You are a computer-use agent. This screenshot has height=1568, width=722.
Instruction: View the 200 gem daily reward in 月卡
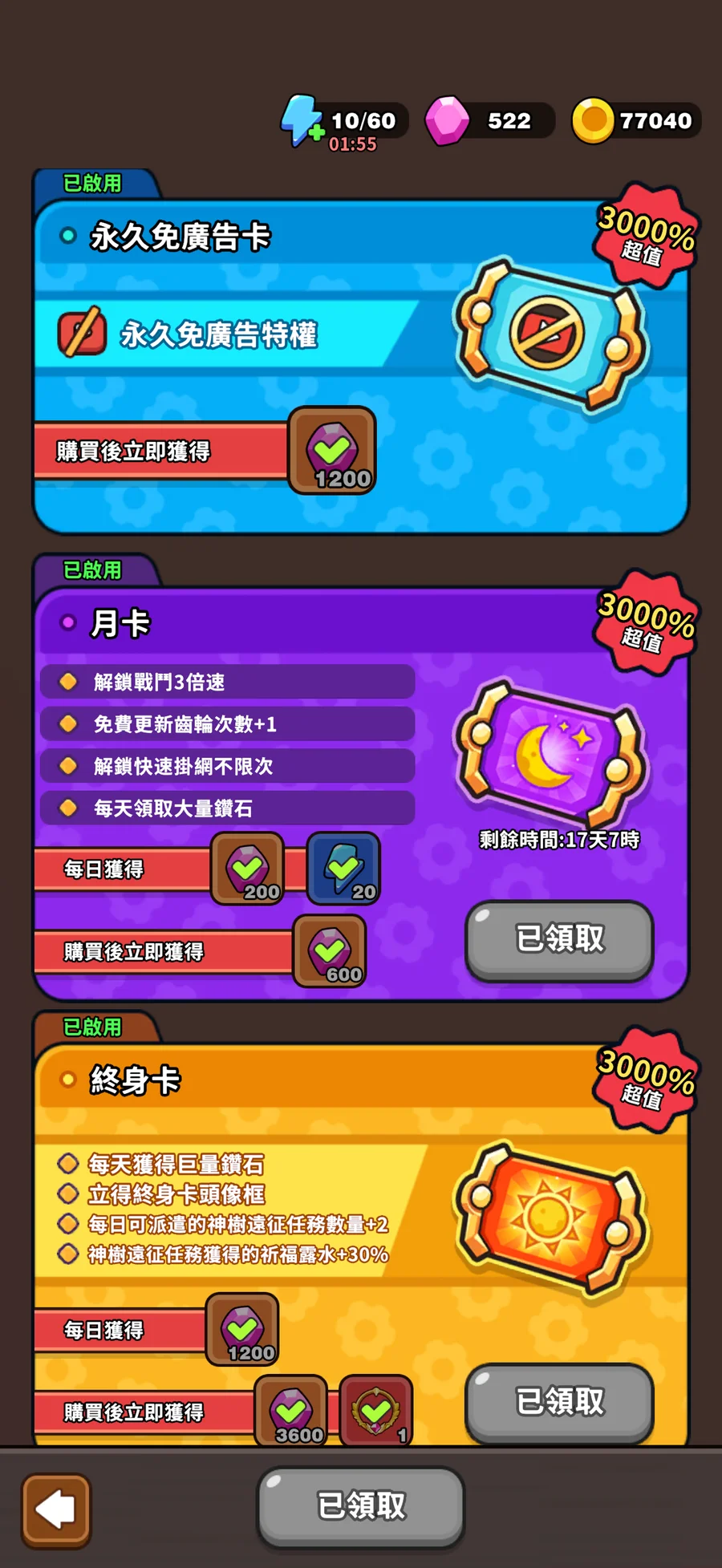247,869
